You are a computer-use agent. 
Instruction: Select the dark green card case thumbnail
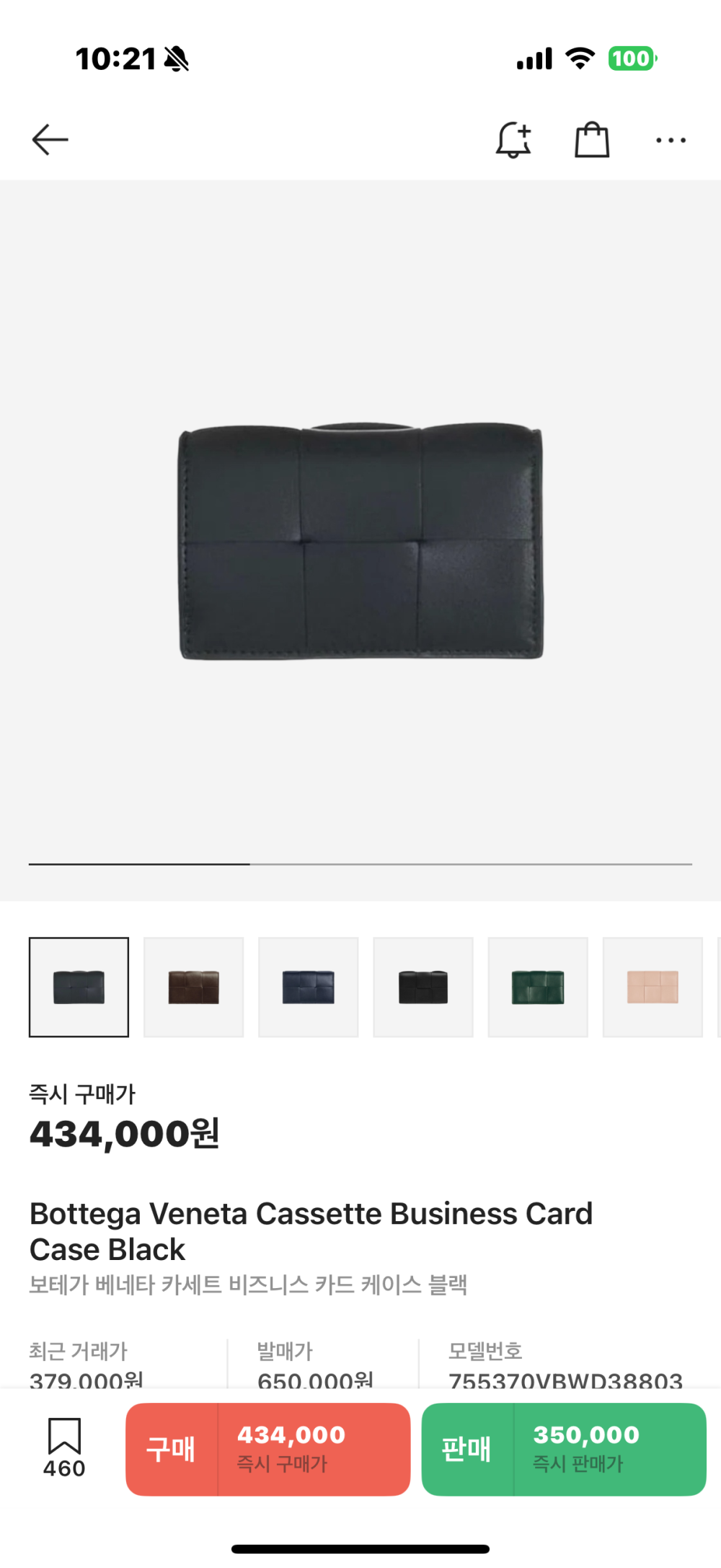tap(538, 987)
